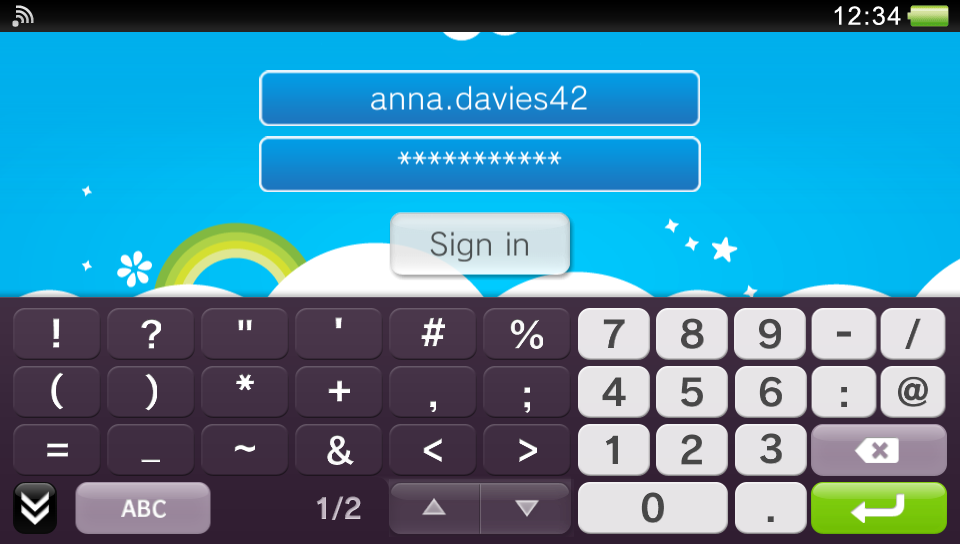
Task: Go to next symbol page with down arrow
Action: tap(526, 508)
